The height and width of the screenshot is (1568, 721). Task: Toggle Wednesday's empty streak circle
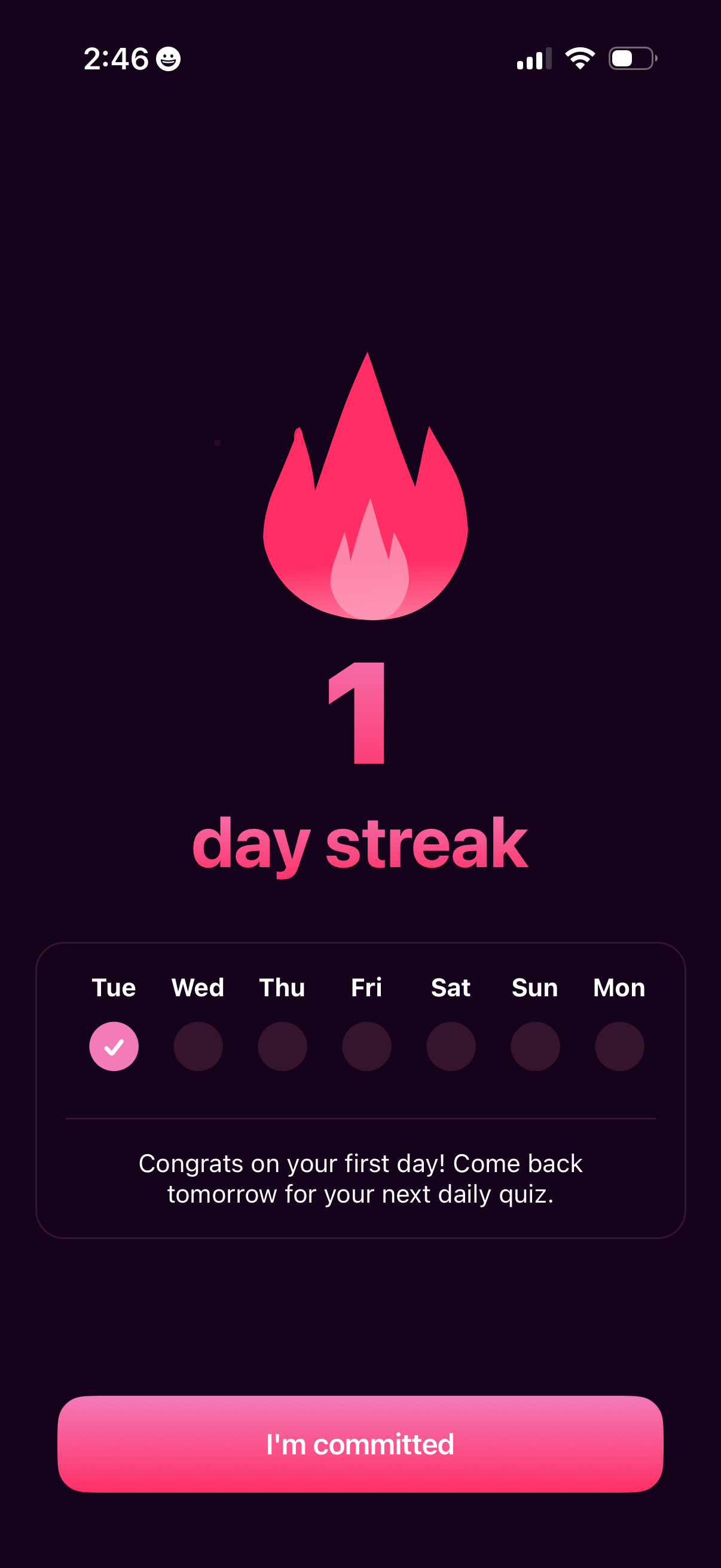(198, 1046)
